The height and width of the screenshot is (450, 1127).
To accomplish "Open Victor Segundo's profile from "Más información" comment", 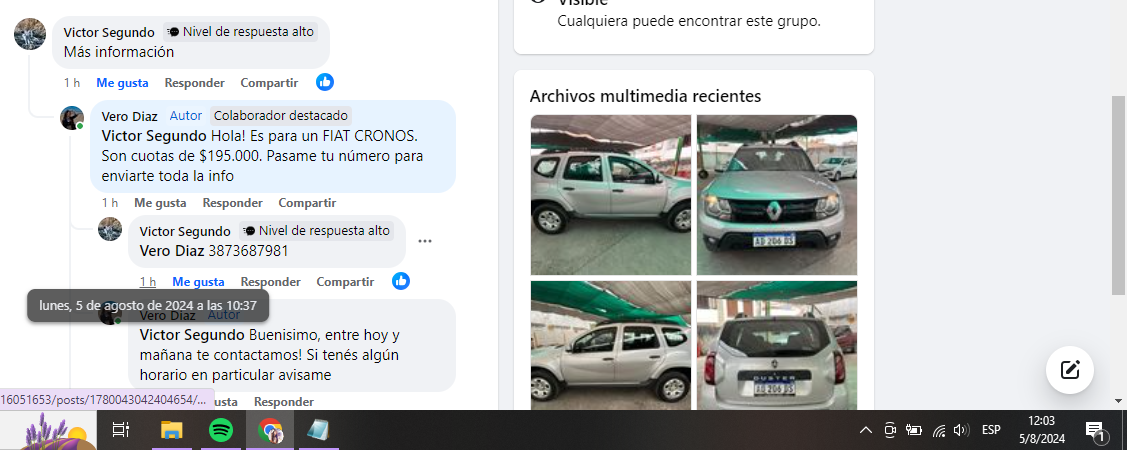I will point(109,32).
